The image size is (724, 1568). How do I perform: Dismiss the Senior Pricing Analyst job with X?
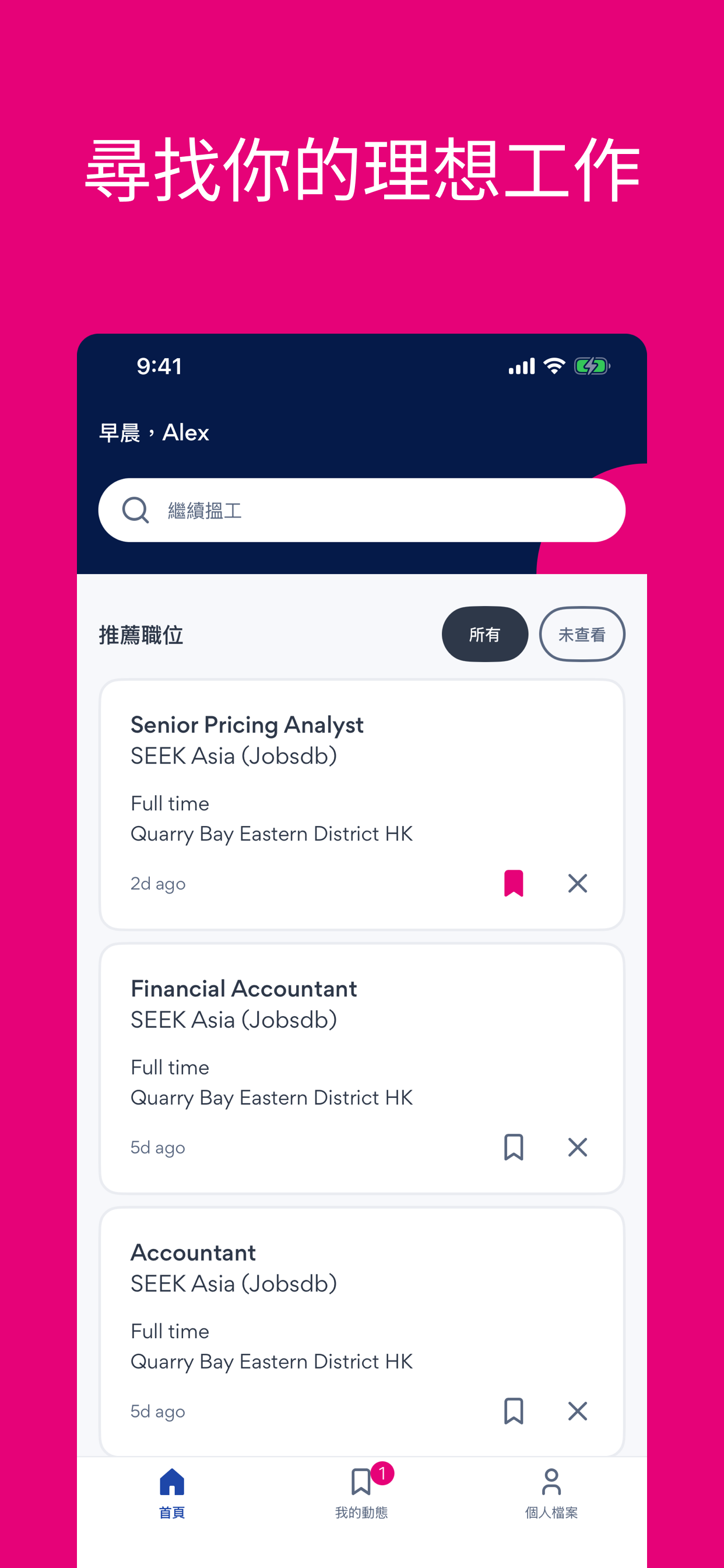click(x=577, y=883)
